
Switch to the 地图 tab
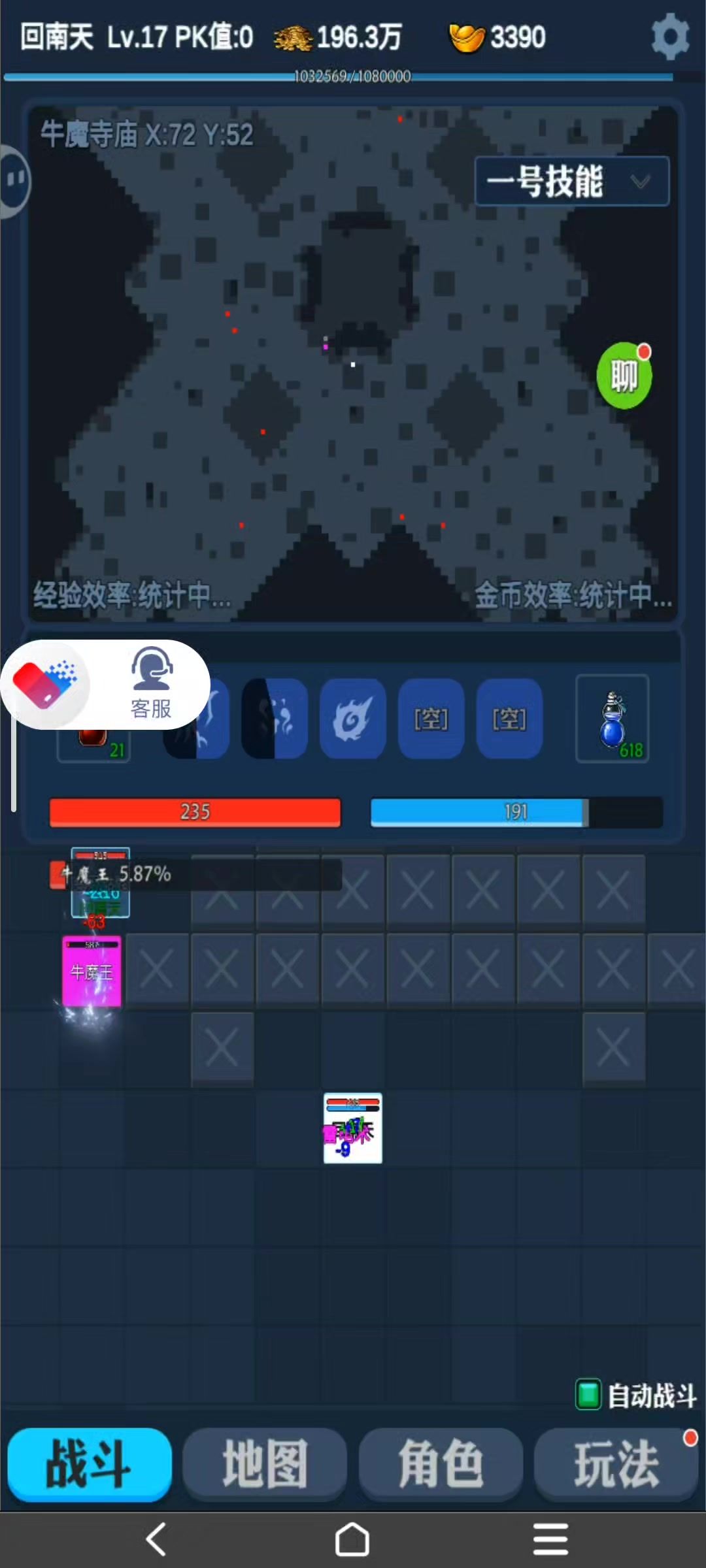click(x=265, y=1463)
